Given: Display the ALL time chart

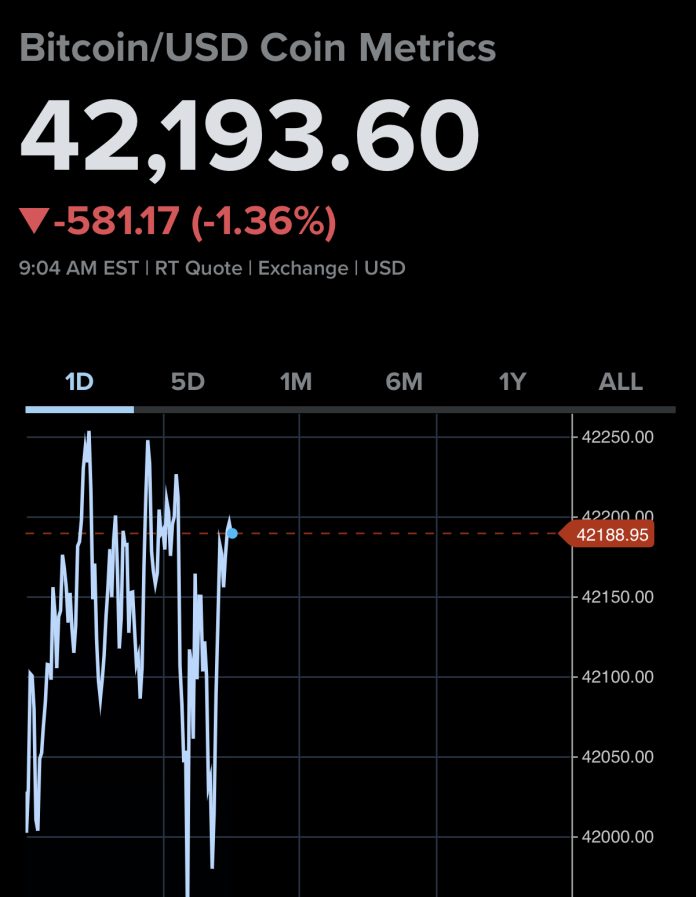Looking at the screenshot, I should (620, 382).
